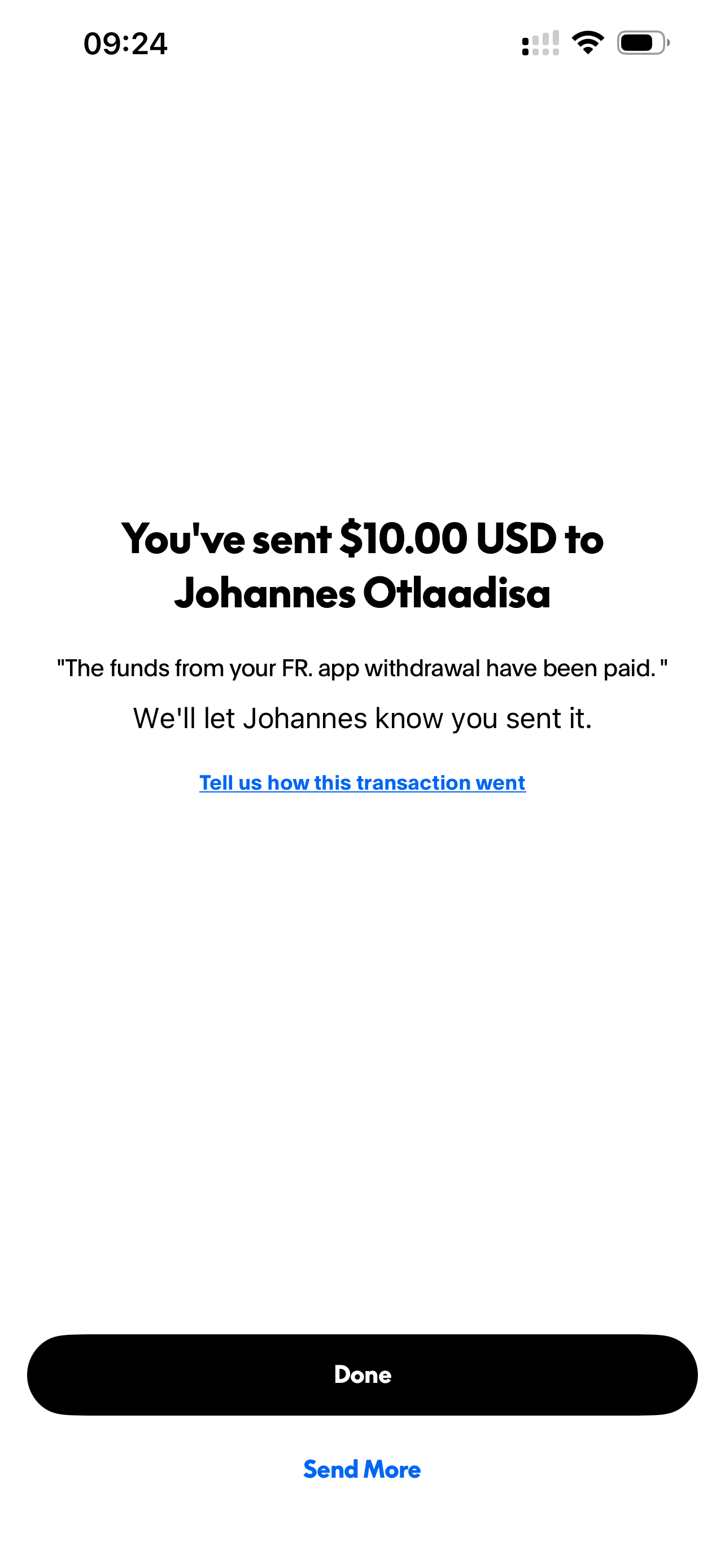Select Send More to send another payment

[x=362, y=1469]
